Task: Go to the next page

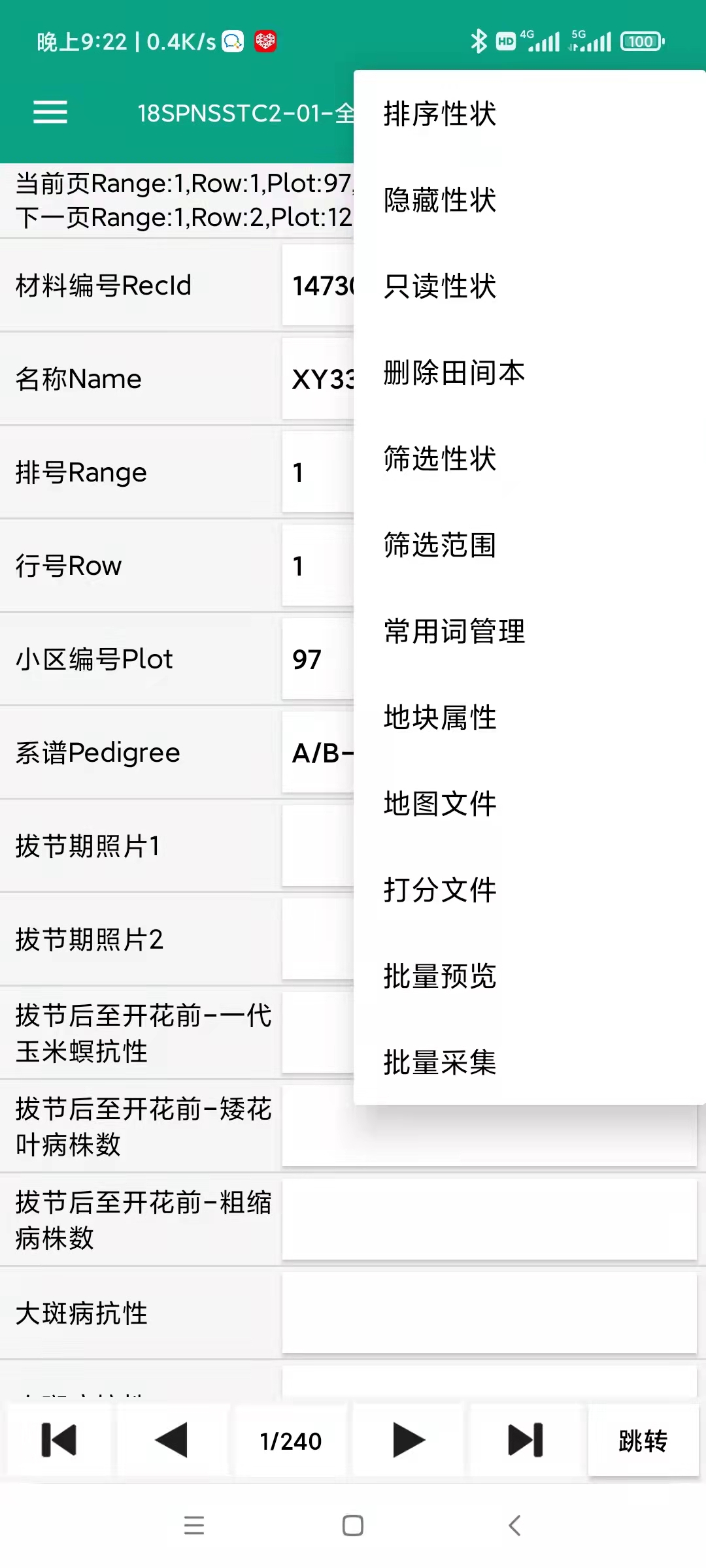Action: coord(409,1440)
